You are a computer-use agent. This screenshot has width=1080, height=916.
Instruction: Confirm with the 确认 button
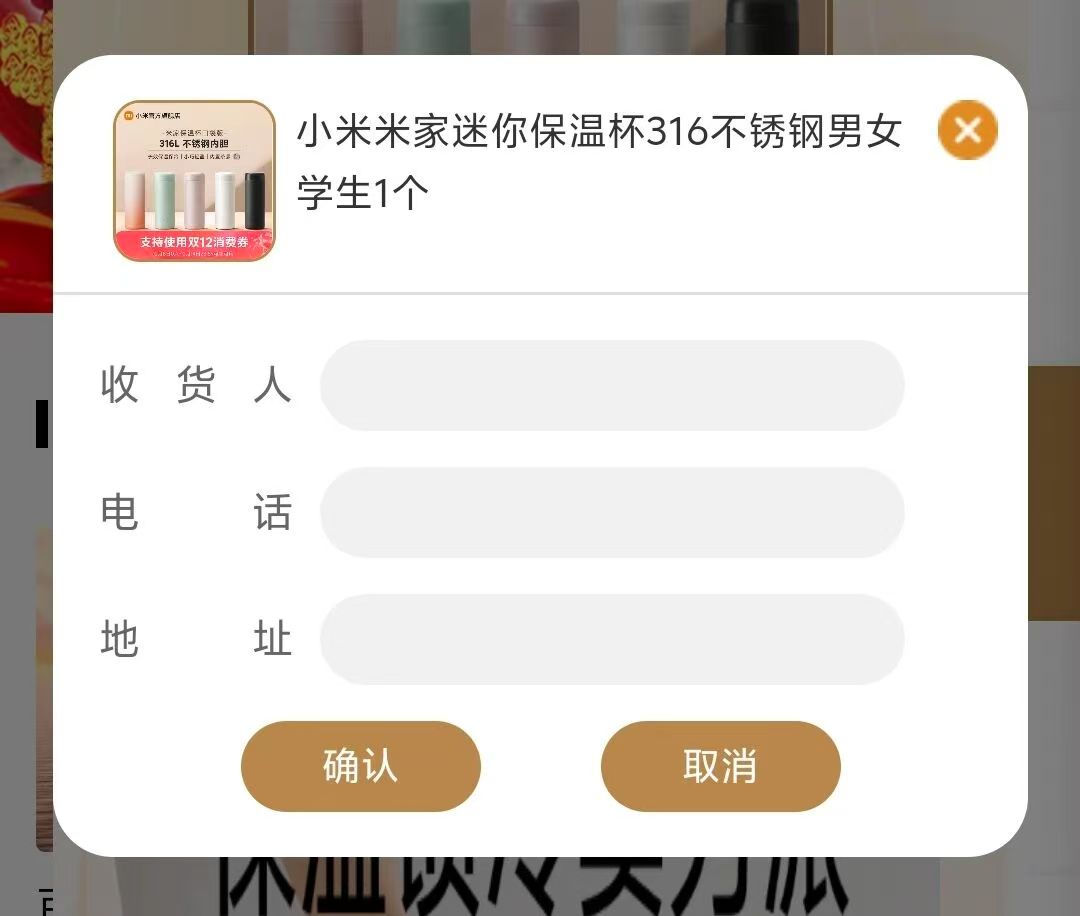(x=360, y=766)
